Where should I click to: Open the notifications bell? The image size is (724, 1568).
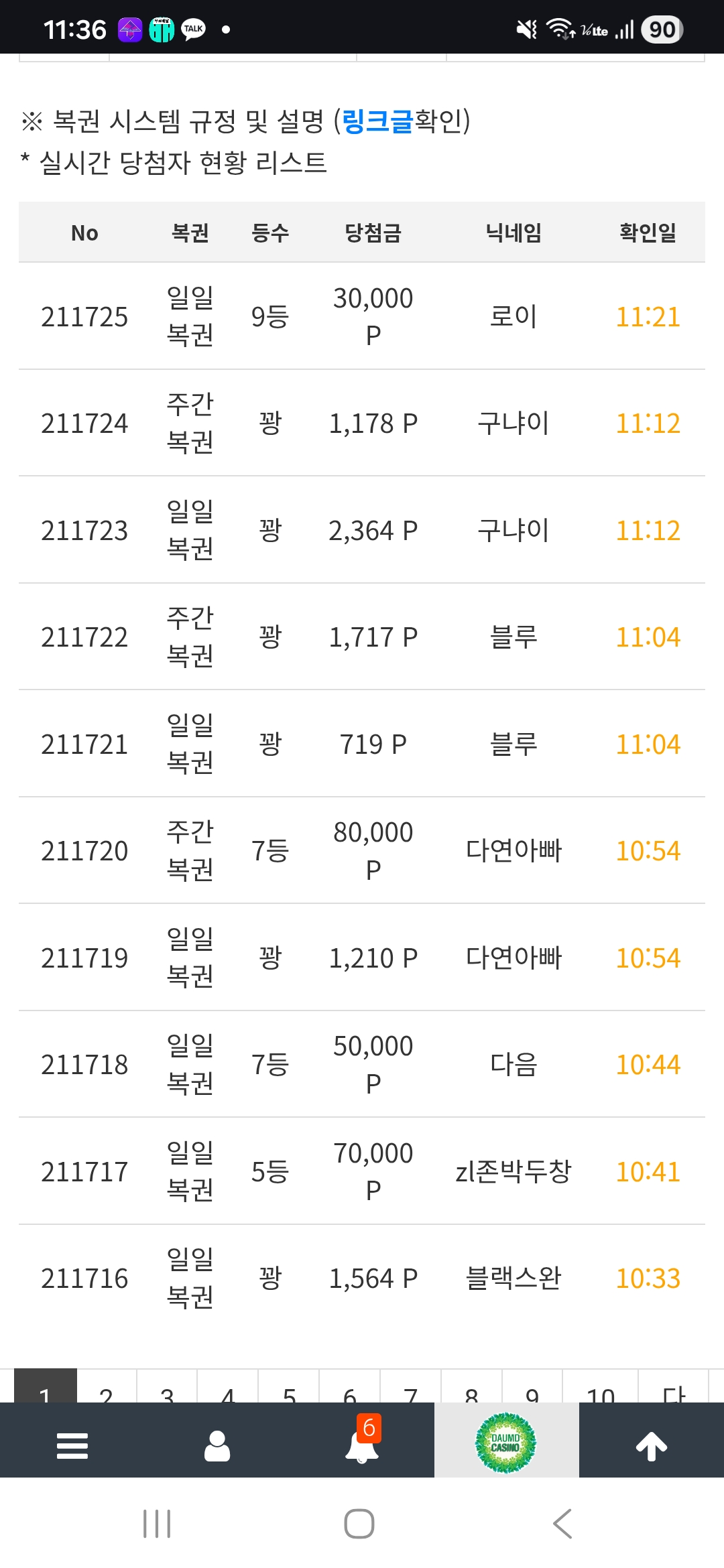coord(362,1444)
